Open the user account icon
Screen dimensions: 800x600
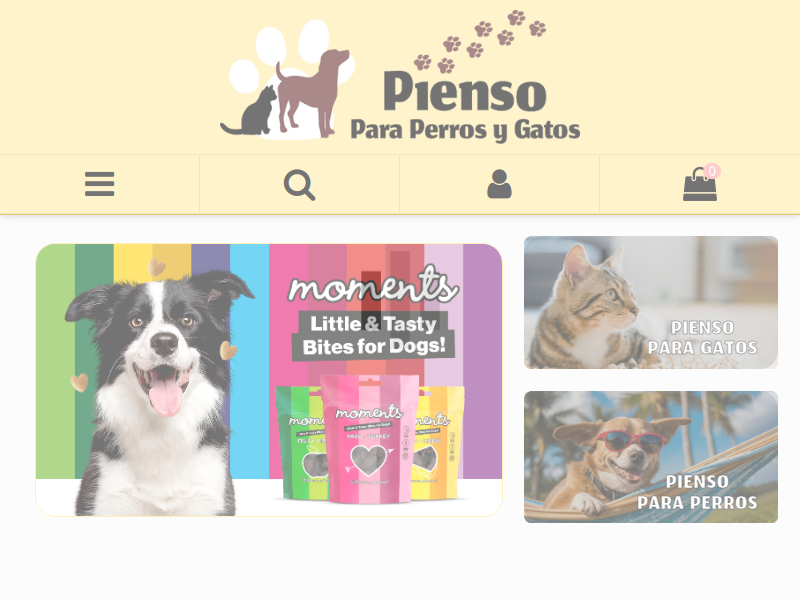499,184
